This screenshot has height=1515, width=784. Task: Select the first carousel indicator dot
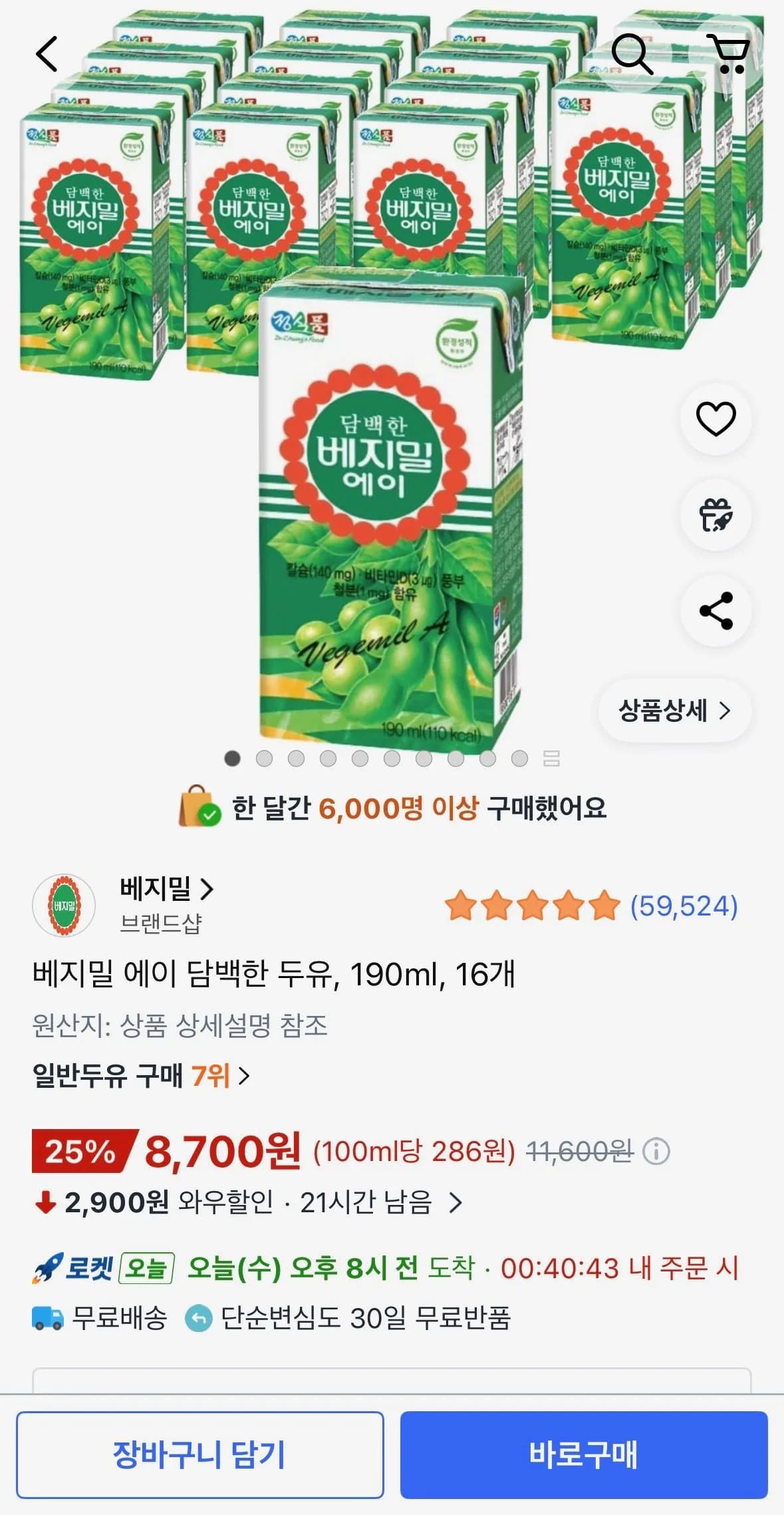pyautogui.click(x=231, y=757)
